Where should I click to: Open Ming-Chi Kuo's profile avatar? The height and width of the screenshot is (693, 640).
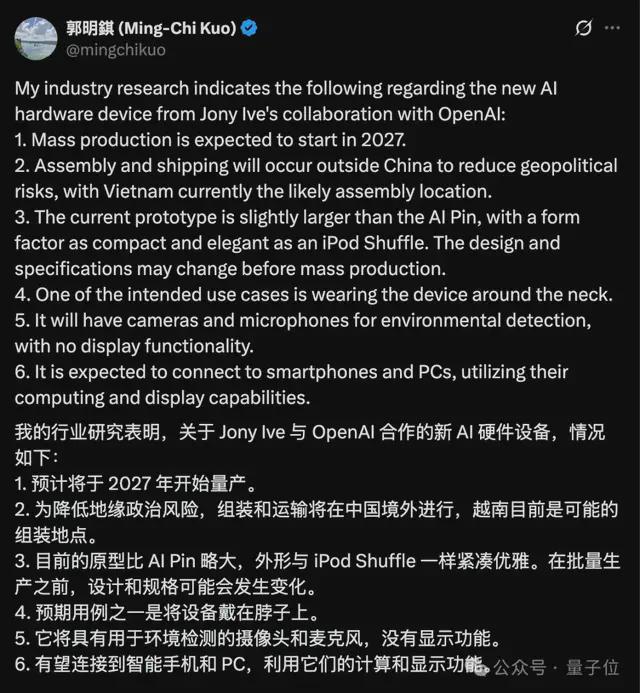coord(35,38)
